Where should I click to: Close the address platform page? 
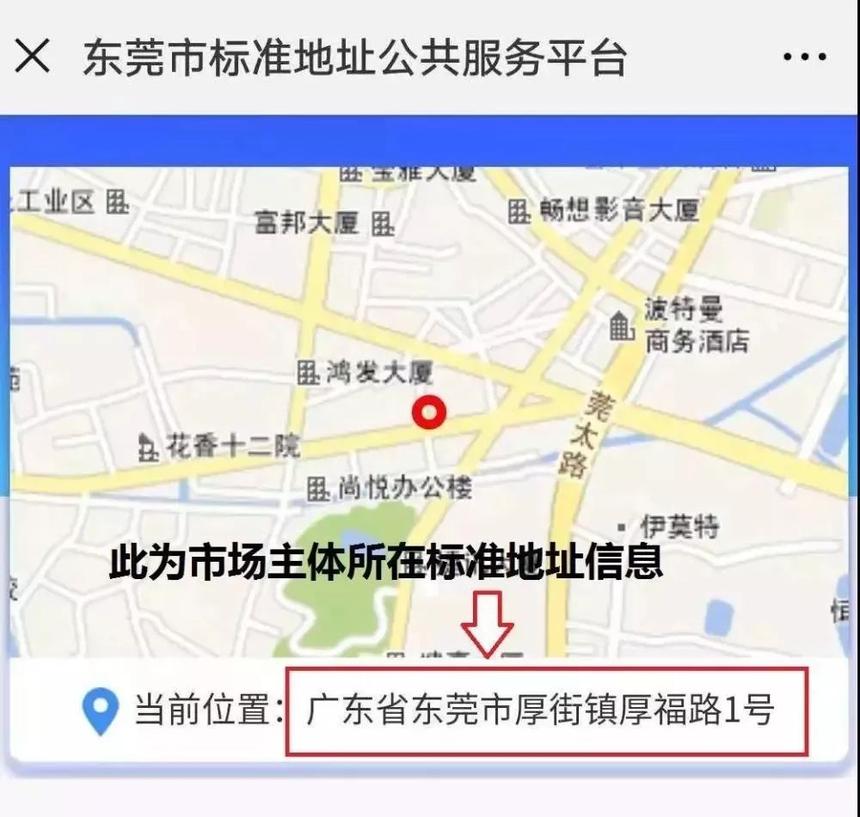point(32,56)
